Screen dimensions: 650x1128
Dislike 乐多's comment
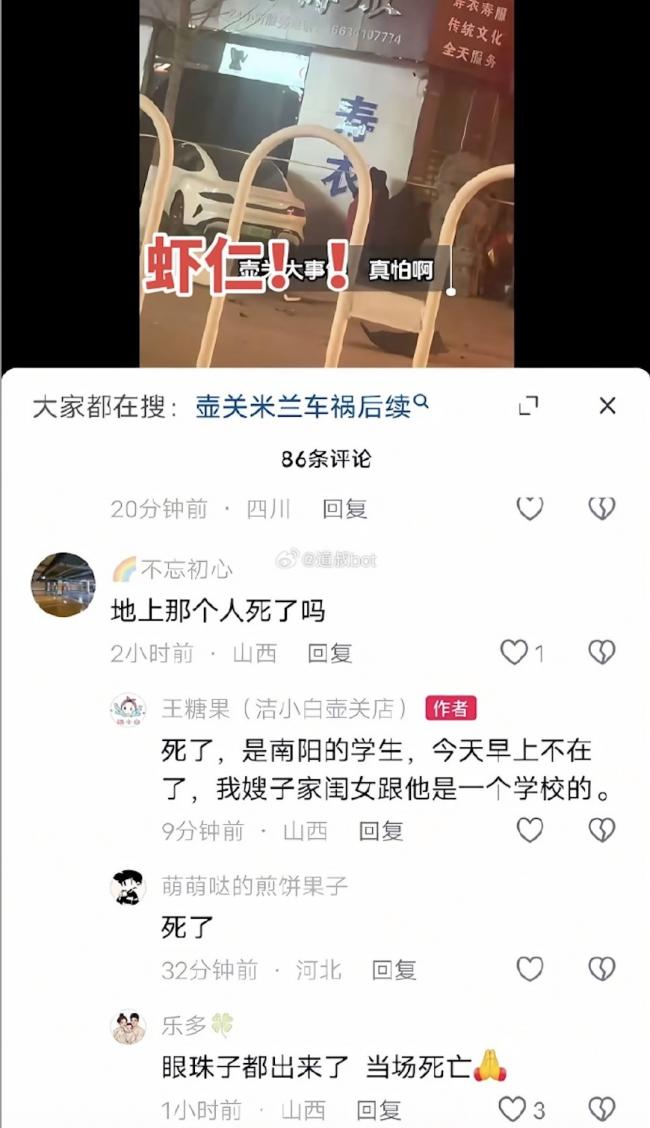click(600, 1109)
